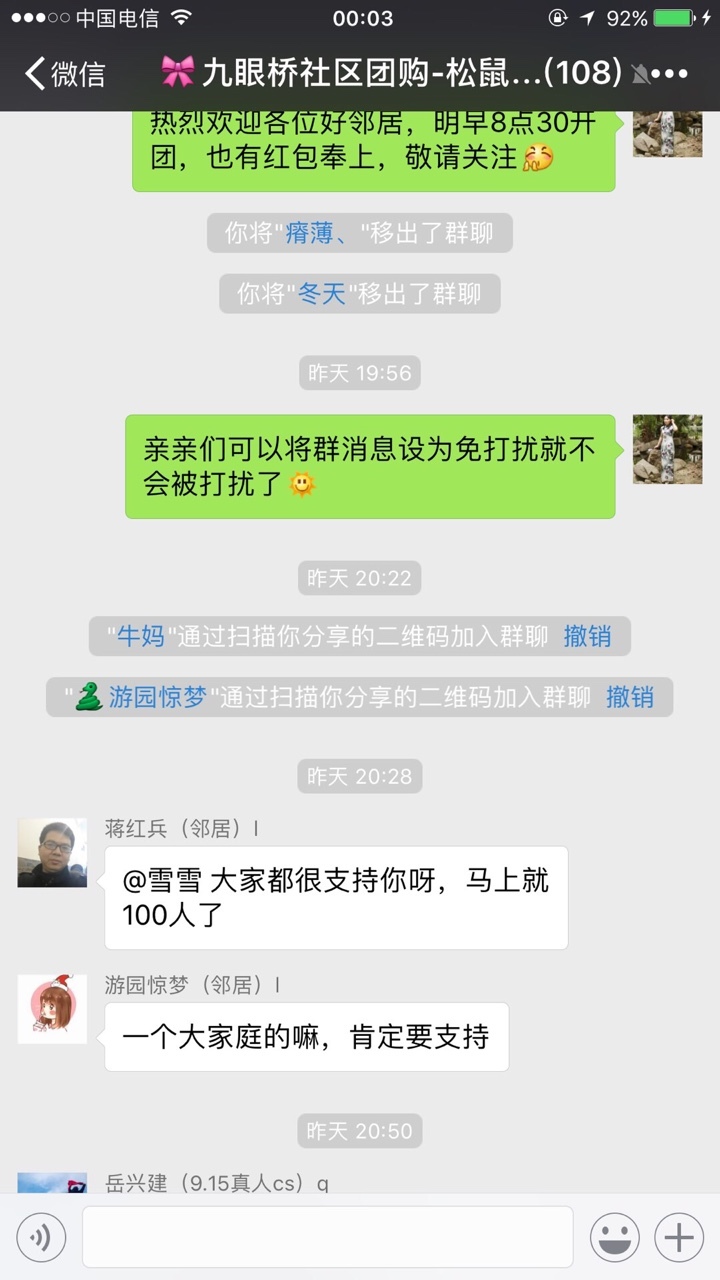
Task: View the profile of 游园惊梦 via avatar
Action: pos(52,1009)
